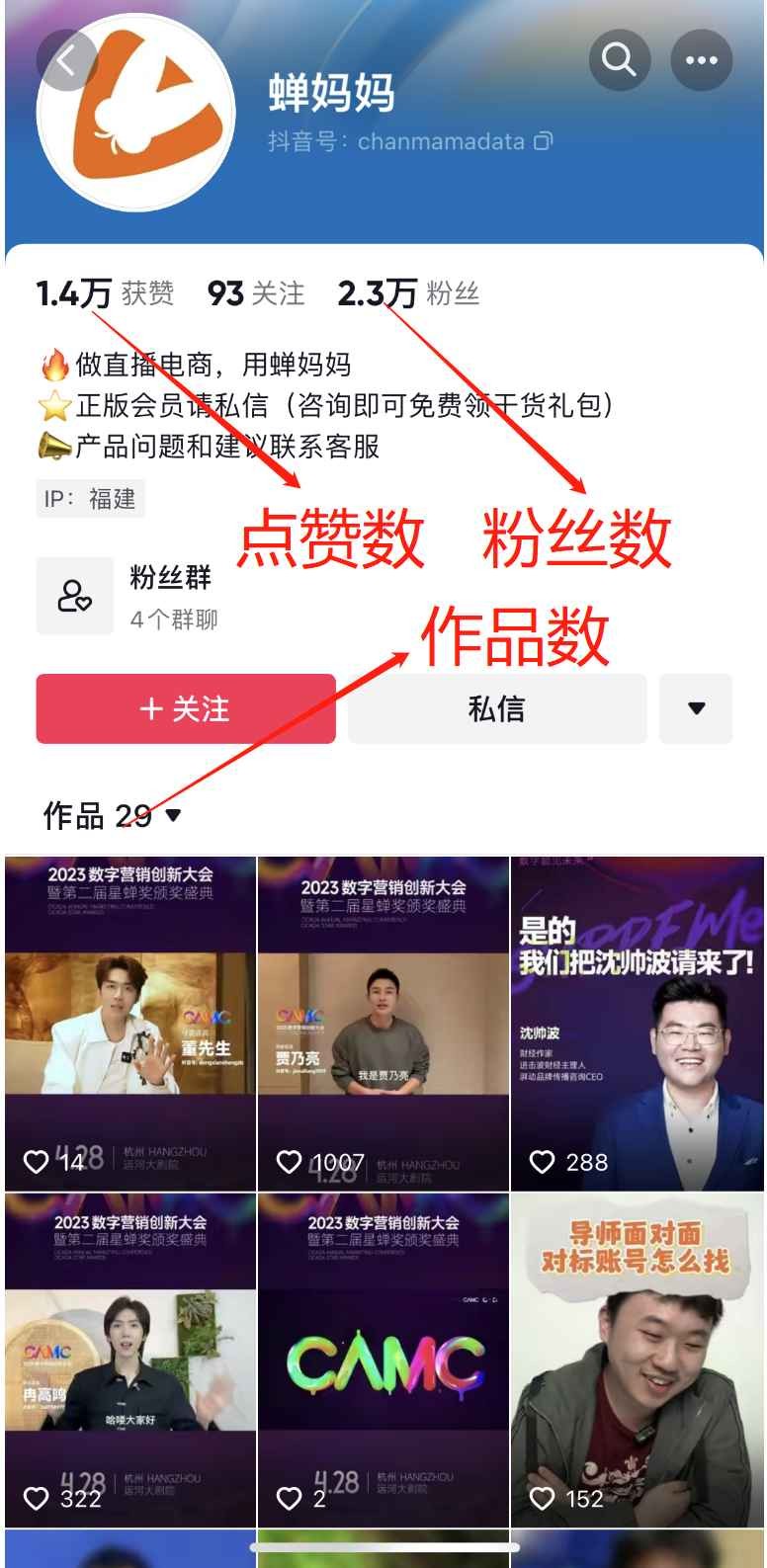Image resolution: width=767 pixels, height=1568 pixels.
Task: Follow the account with + 关注
Action: click(x=186, y=708)
